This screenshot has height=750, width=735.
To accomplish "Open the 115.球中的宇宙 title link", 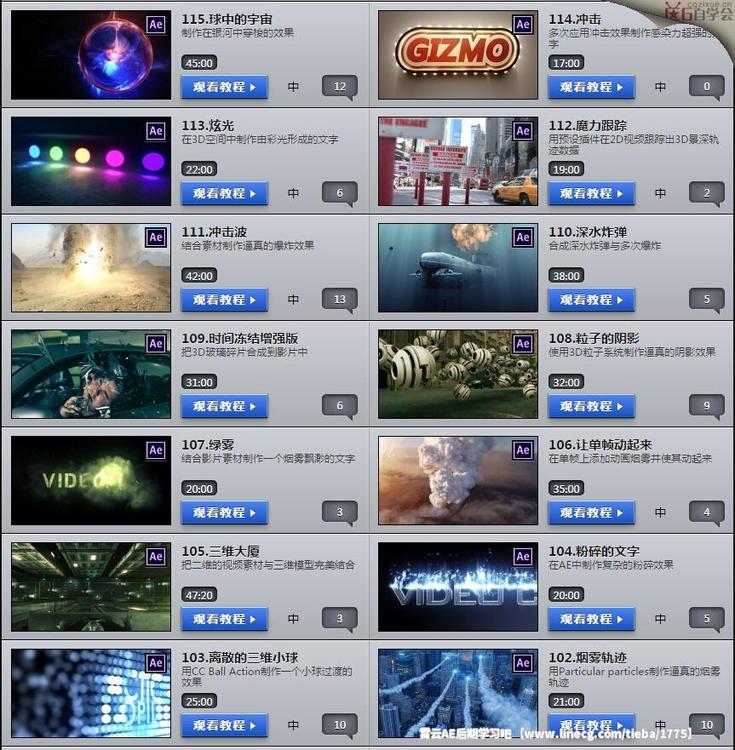I will [x=226, y=19].
